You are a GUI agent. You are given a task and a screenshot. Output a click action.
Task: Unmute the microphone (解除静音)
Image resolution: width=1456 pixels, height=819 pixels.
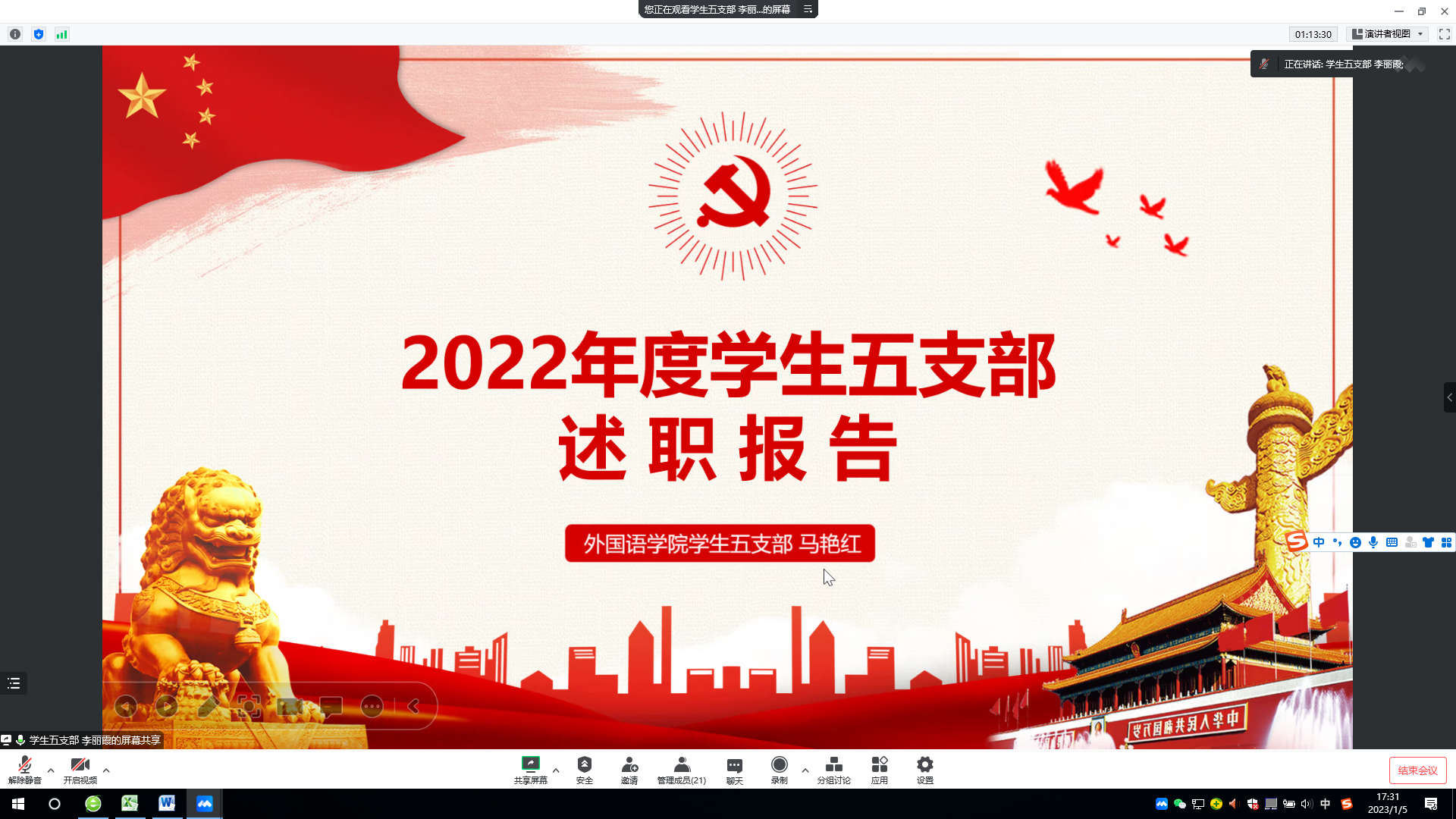click(x=24, y=769)
